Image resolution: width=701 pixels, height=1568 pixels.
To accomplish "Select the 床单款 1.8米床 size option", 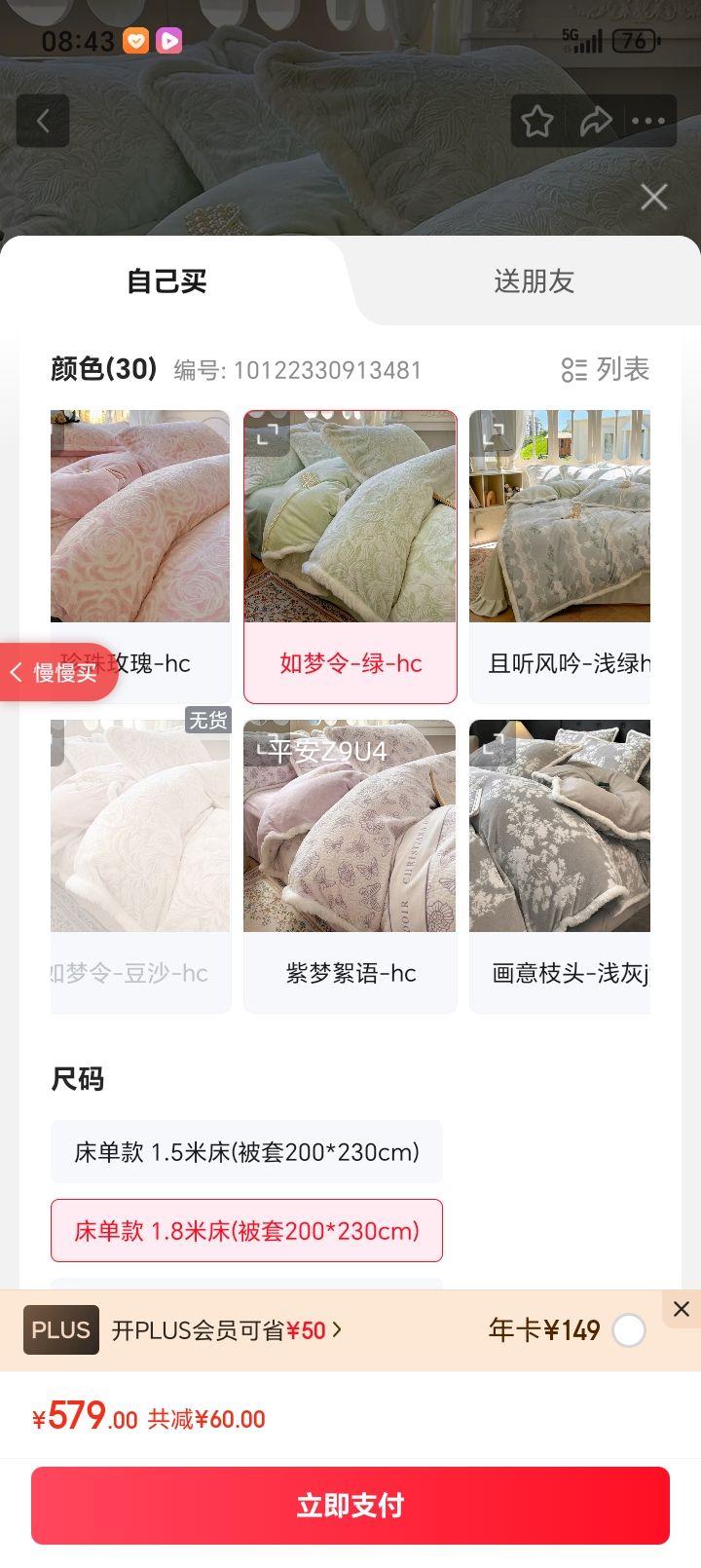I will (245, 1230).
